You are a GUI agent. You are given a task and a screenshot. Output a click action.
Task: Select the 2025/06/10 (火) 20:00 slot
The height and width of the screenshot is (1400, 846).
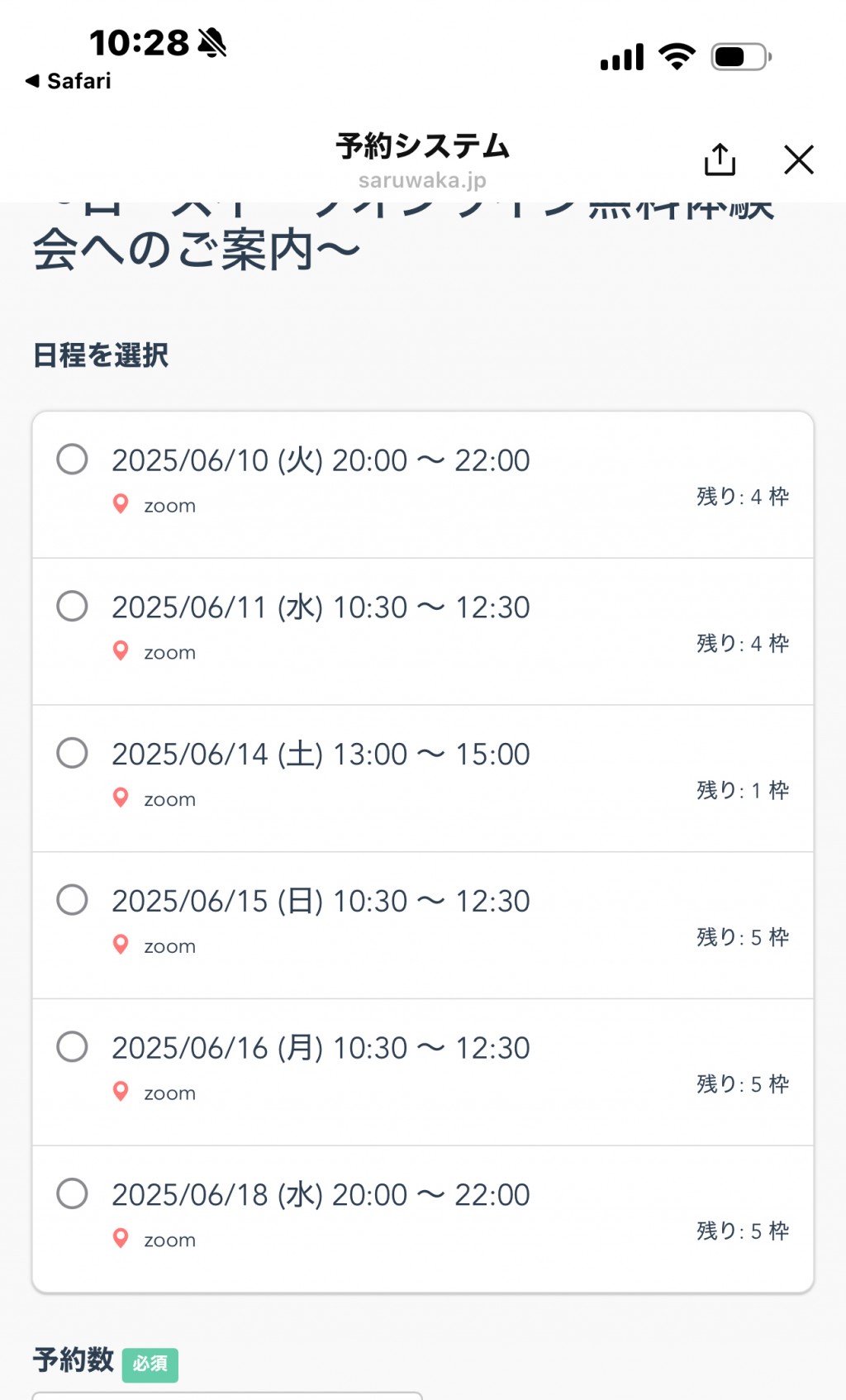pyautogui.click(x=423, y=485)
